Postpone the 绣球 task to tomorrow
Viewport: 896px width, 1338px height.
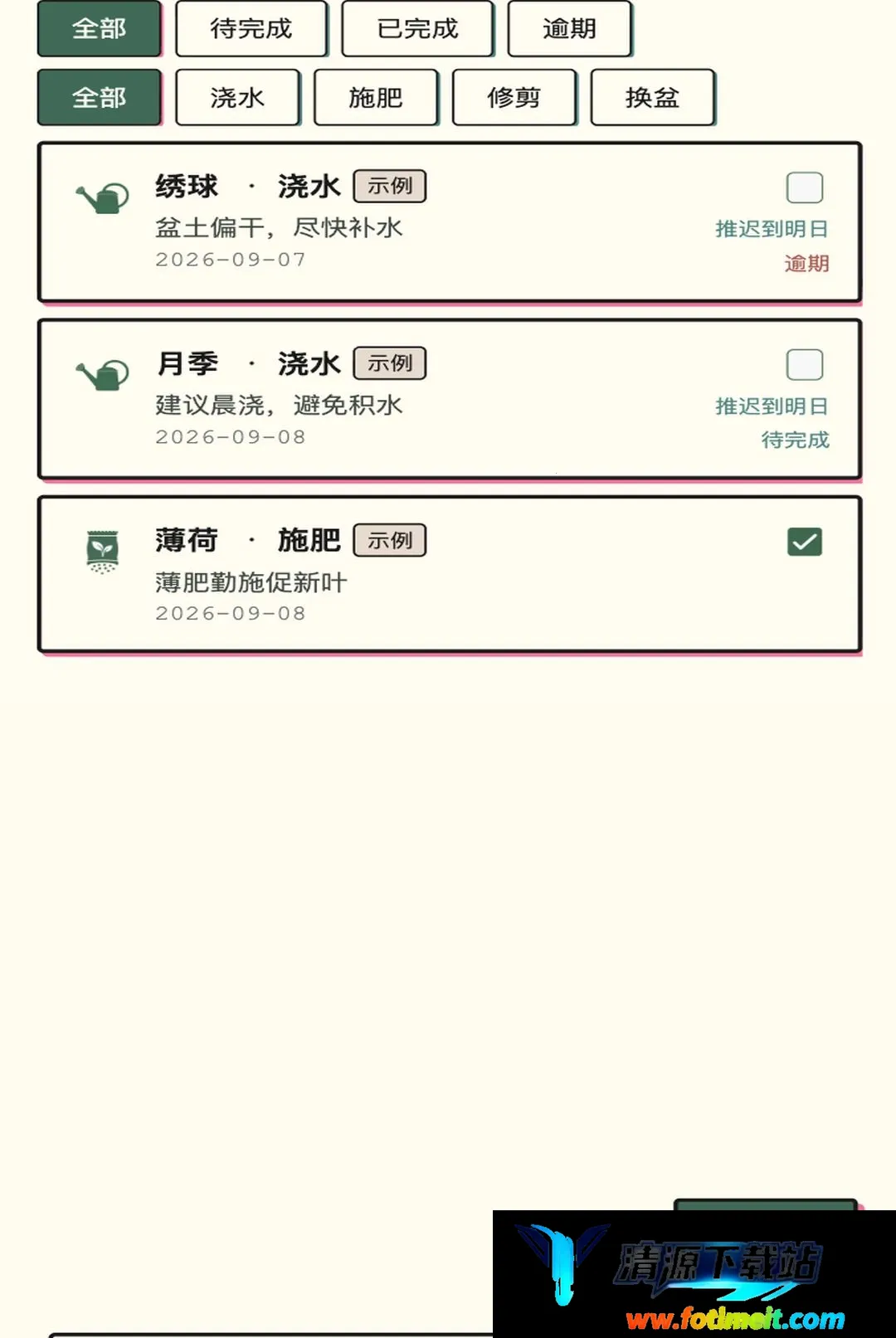772,229
